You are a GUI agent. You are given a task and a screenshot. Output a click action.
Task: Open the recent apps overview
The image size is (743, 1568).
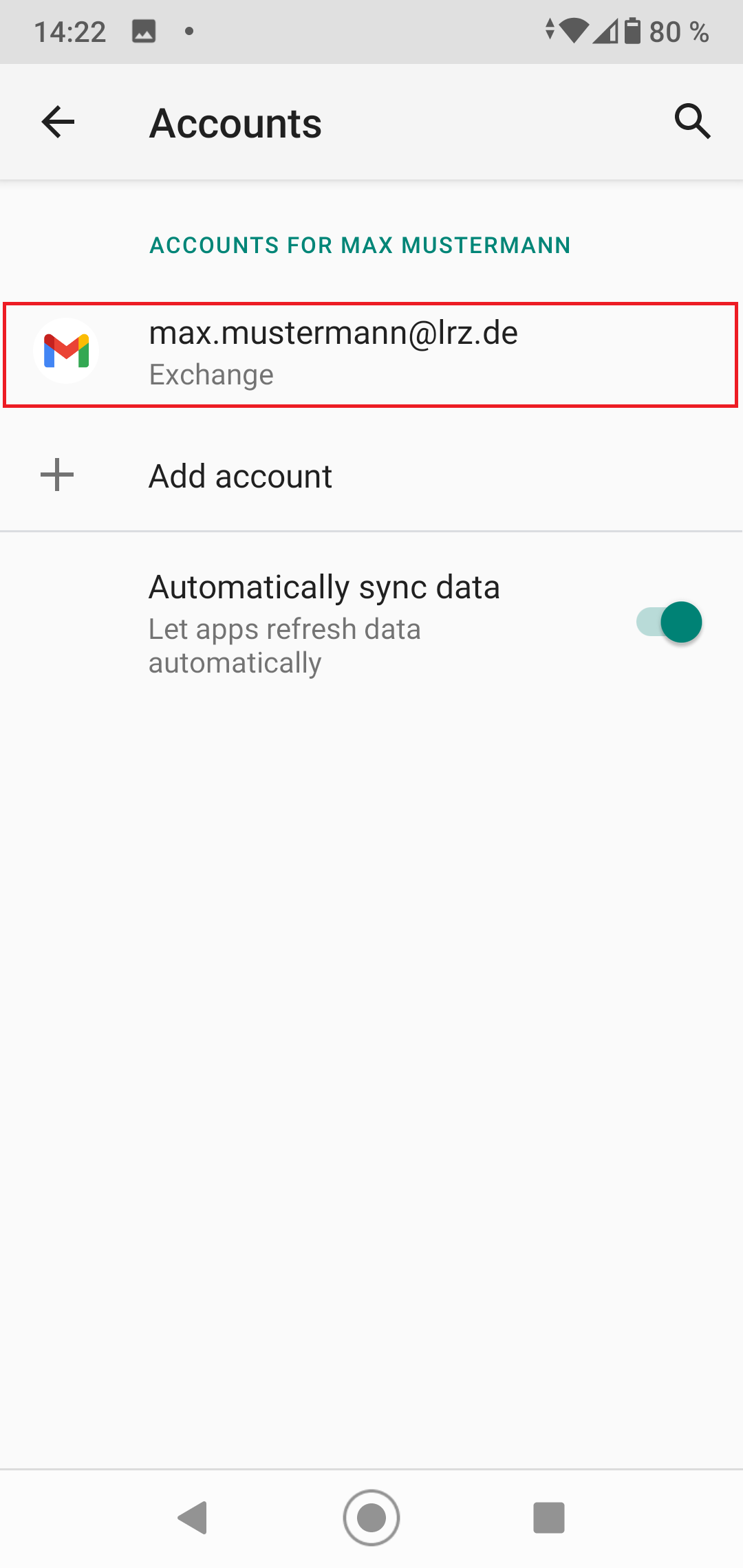tap(549, 1517)
